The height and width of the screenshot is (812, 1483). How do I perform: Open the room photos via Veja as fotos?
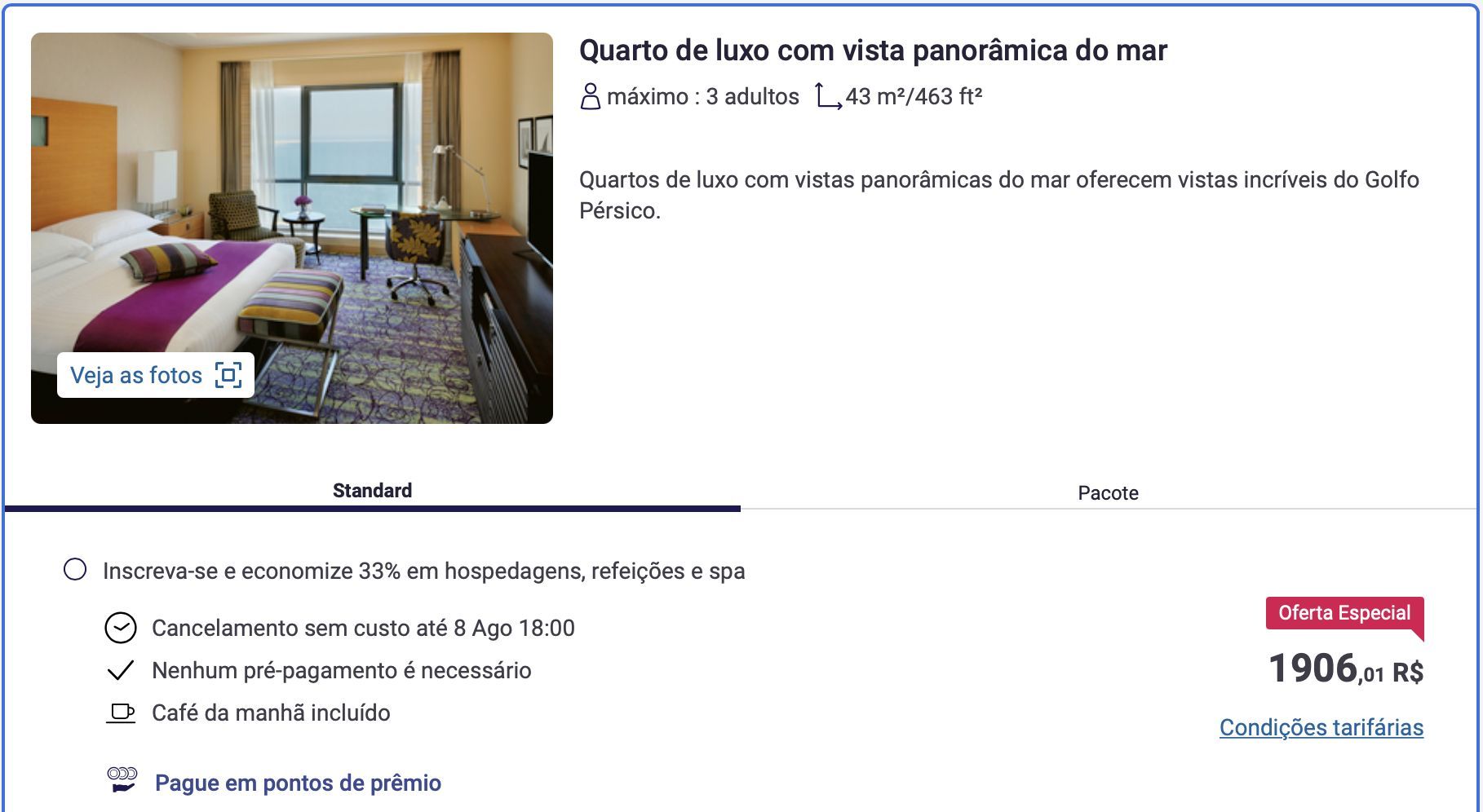[155, 375]
